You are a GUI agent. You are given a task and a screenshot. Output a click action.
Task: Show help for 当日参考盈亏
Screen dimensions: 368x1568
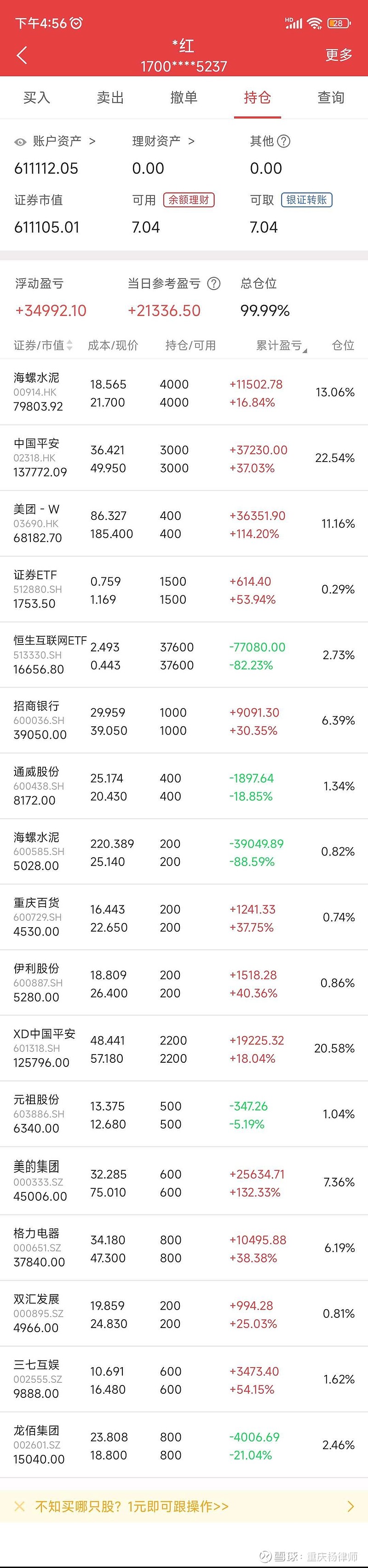214,284
